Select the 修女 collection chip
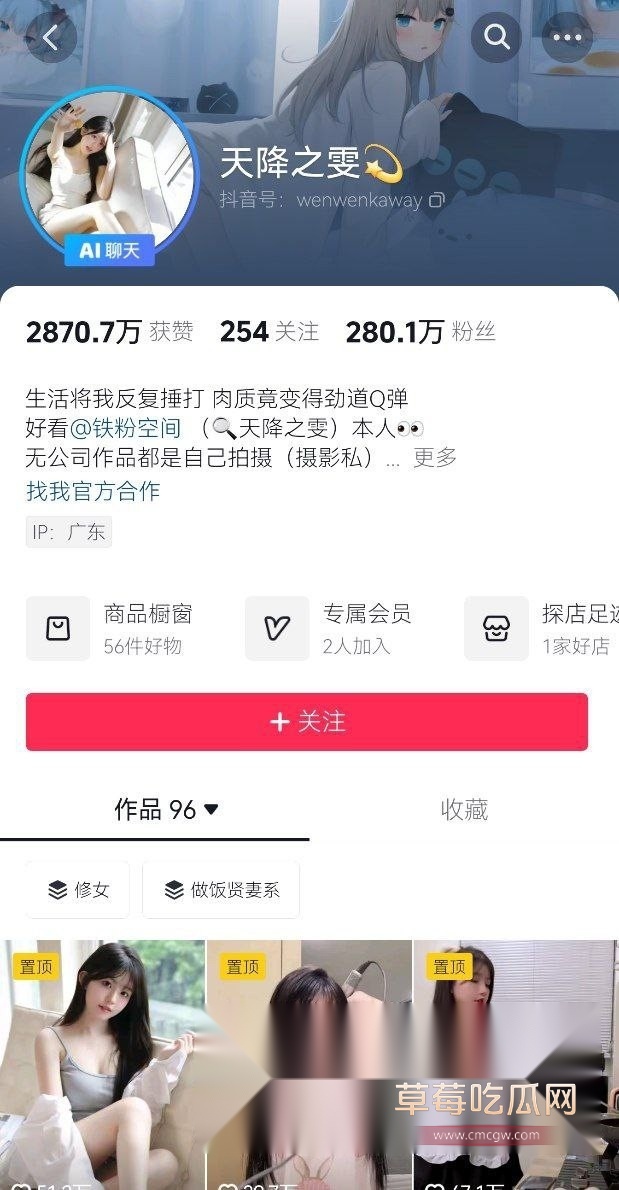This screenshot has height=1190, width=619. tap(77, 889)
